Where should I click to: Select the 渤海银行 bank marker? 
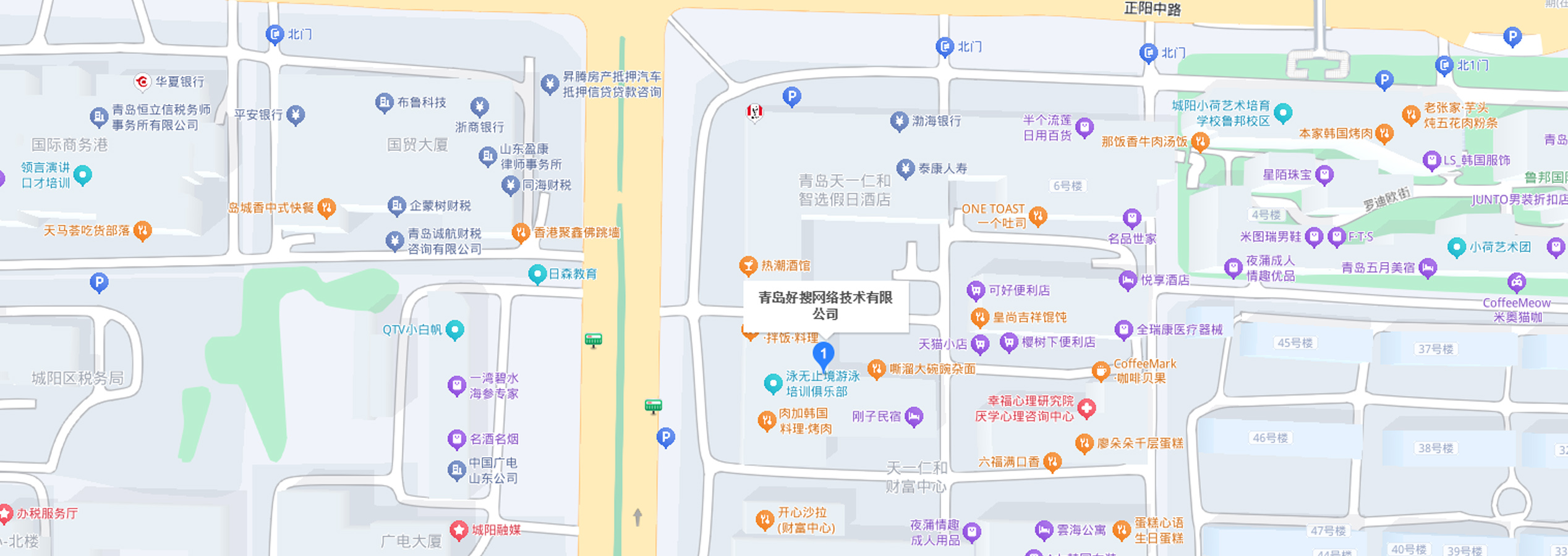tap(899, 121)
